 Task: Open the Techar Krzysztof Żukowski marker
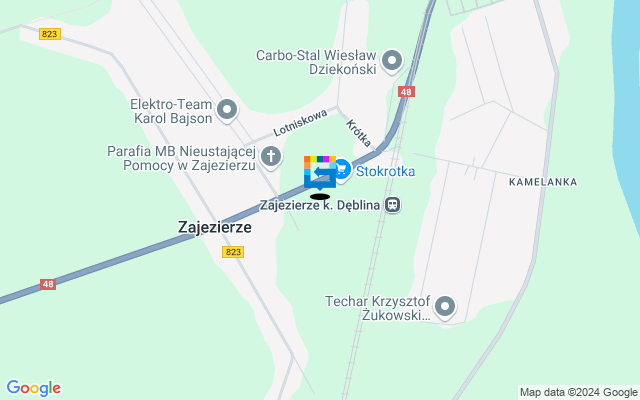tap(445, 307)
